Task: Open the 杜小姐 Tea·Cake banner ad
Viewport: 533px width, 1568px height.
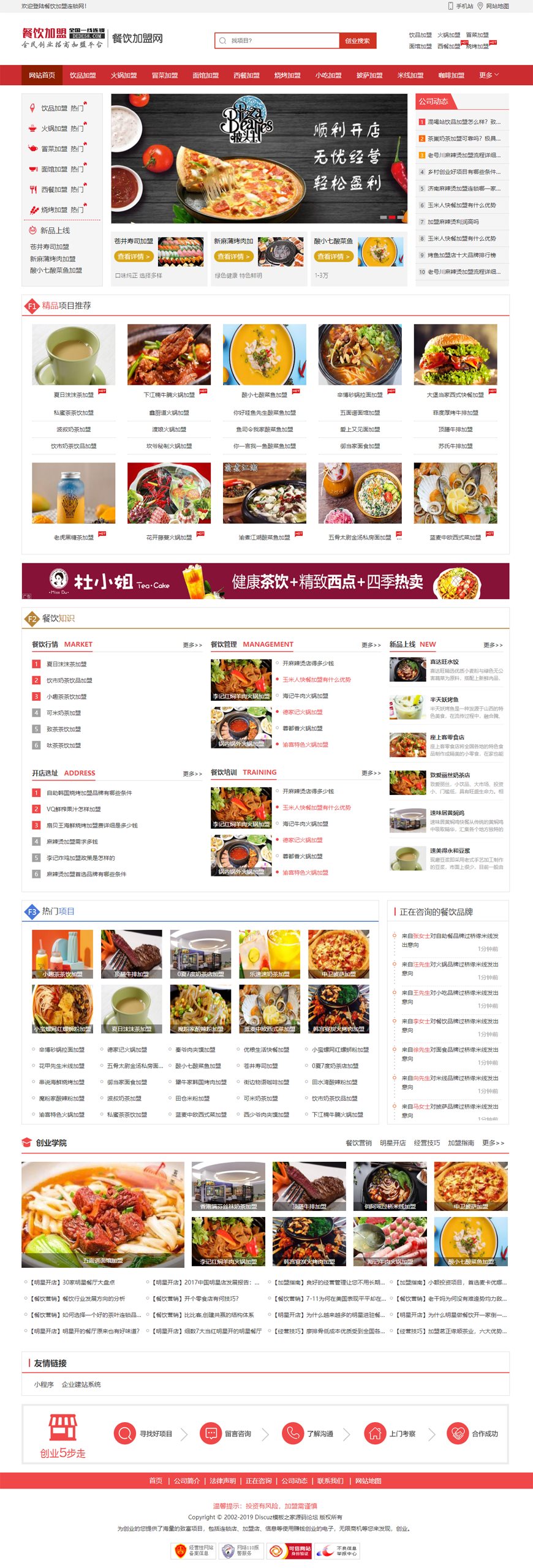Action: pyautogui.click(x=265, y=581)
